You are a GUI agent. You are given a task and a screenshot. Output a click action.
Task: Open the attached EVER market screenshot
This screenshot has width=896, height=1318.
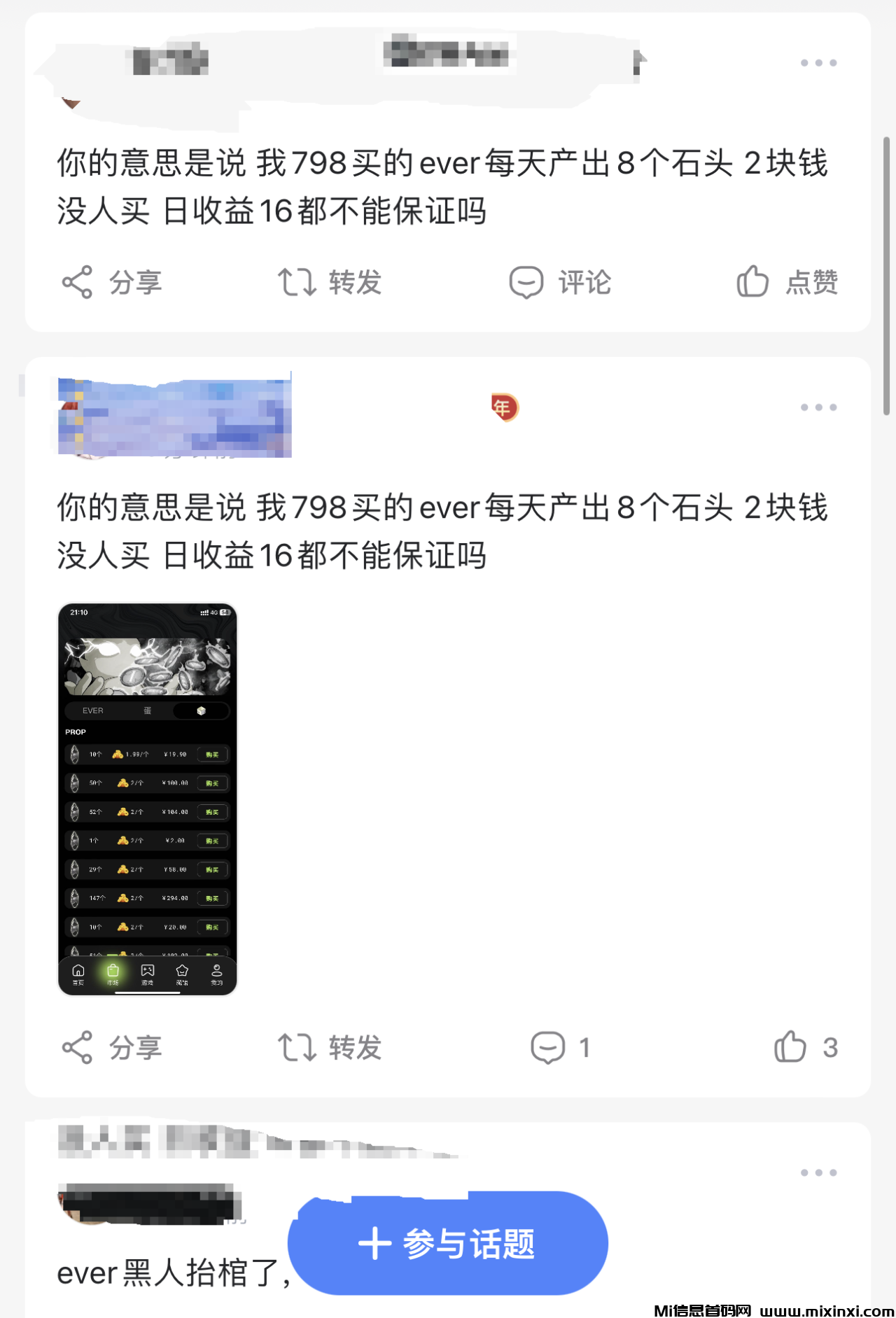click(147, 799)
